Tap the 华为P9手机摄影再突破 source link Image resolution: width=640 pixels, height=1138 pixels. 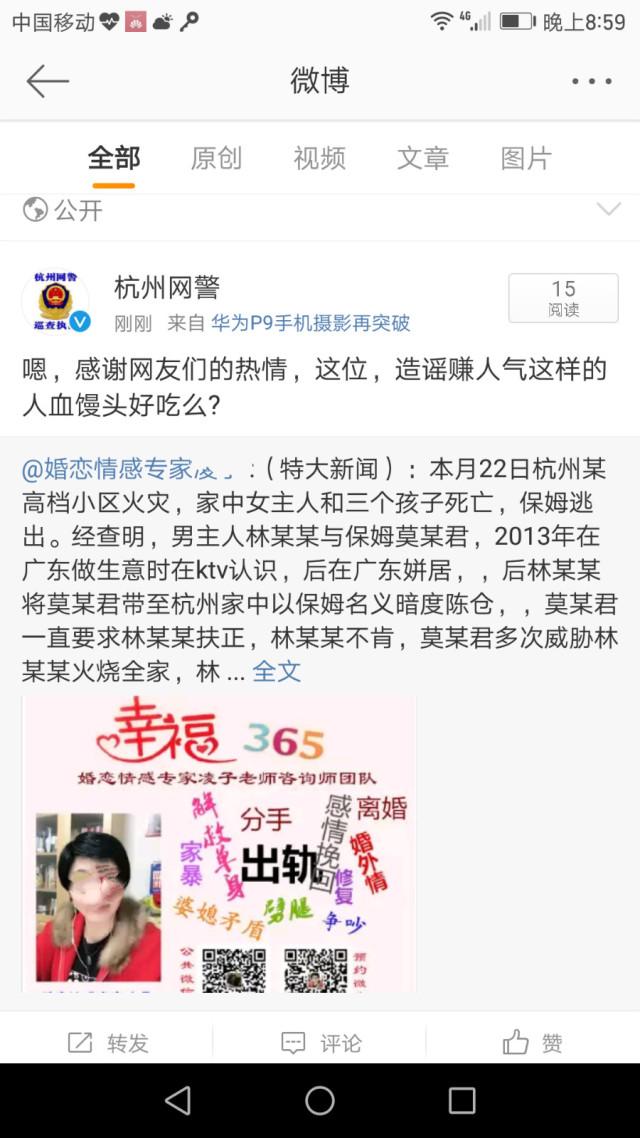tap(311, 323)
